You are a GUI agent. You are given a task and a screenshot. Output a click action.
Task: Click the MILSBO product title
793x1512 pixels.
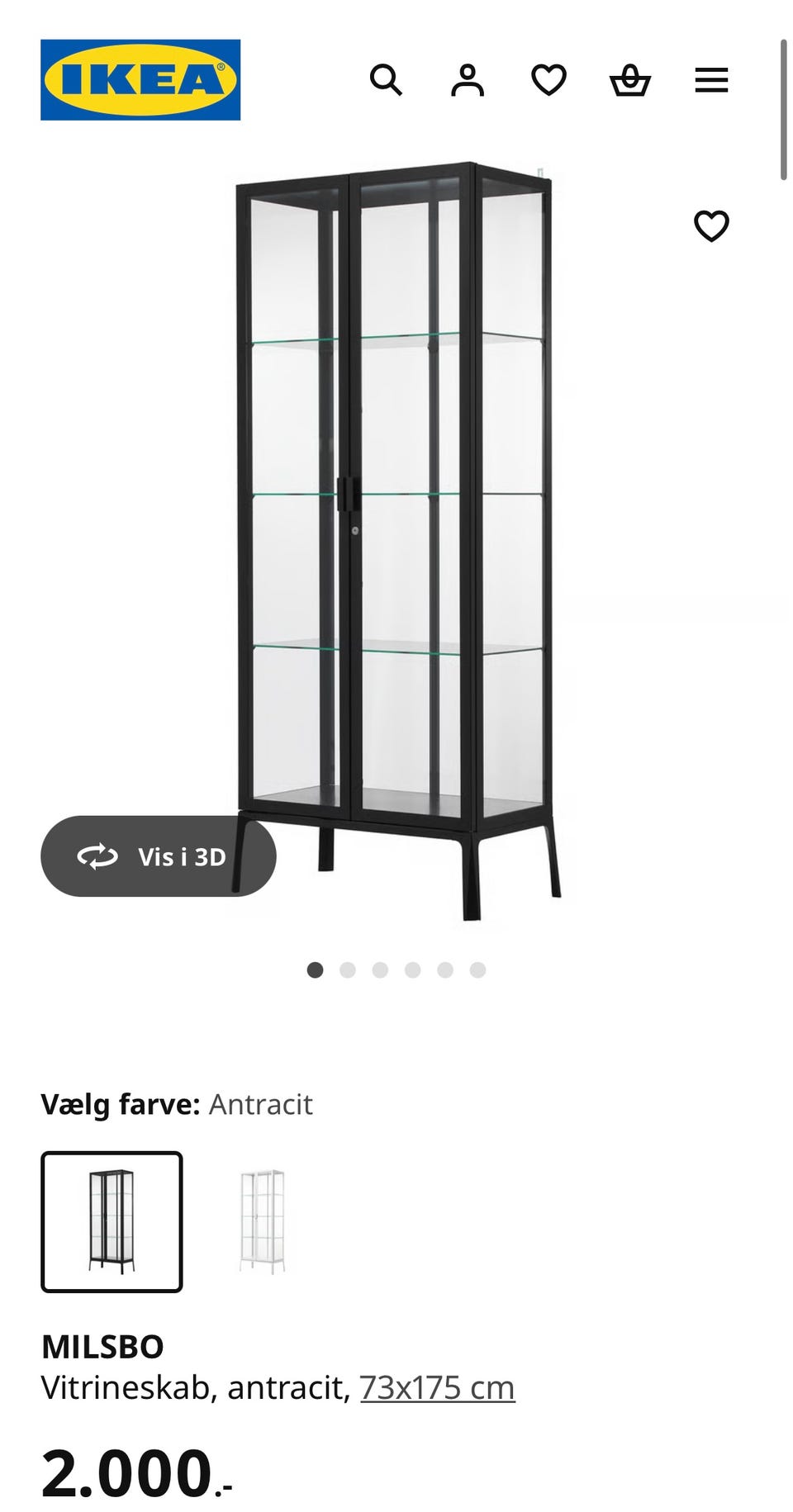point(102,1345)
